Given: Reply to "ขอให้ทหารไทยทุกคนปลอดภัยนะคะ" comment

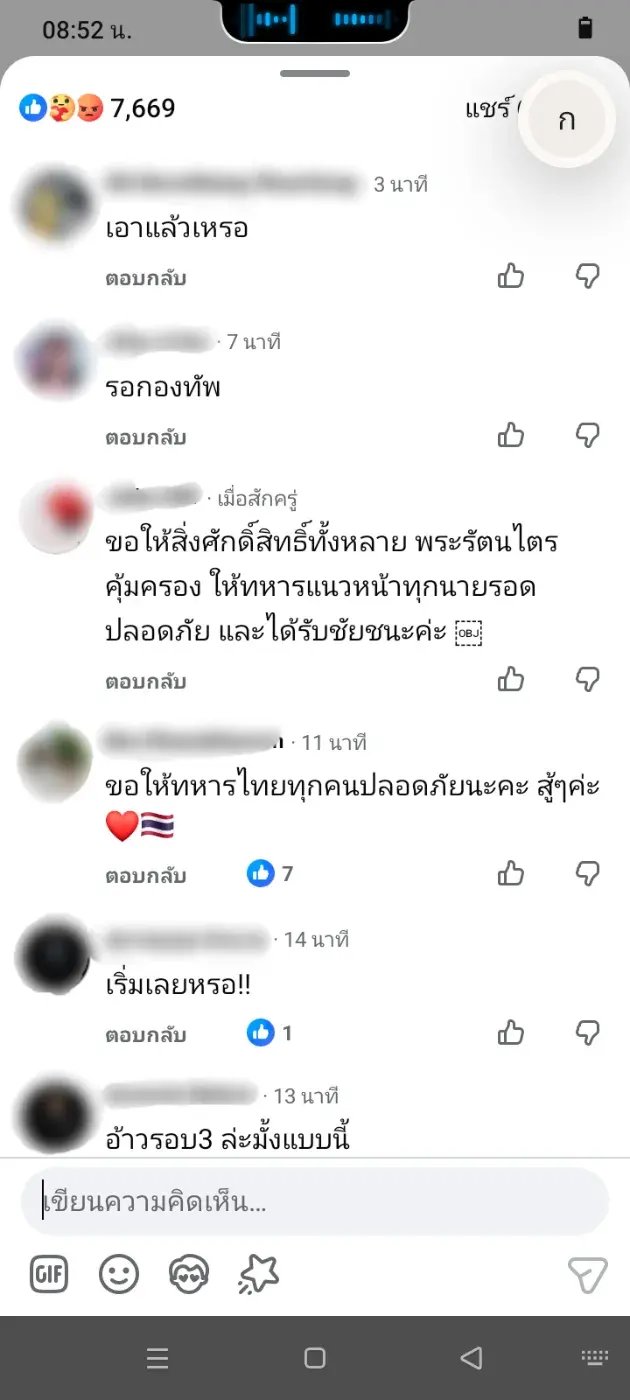Looking at the screenshot, I should (146, 876).
